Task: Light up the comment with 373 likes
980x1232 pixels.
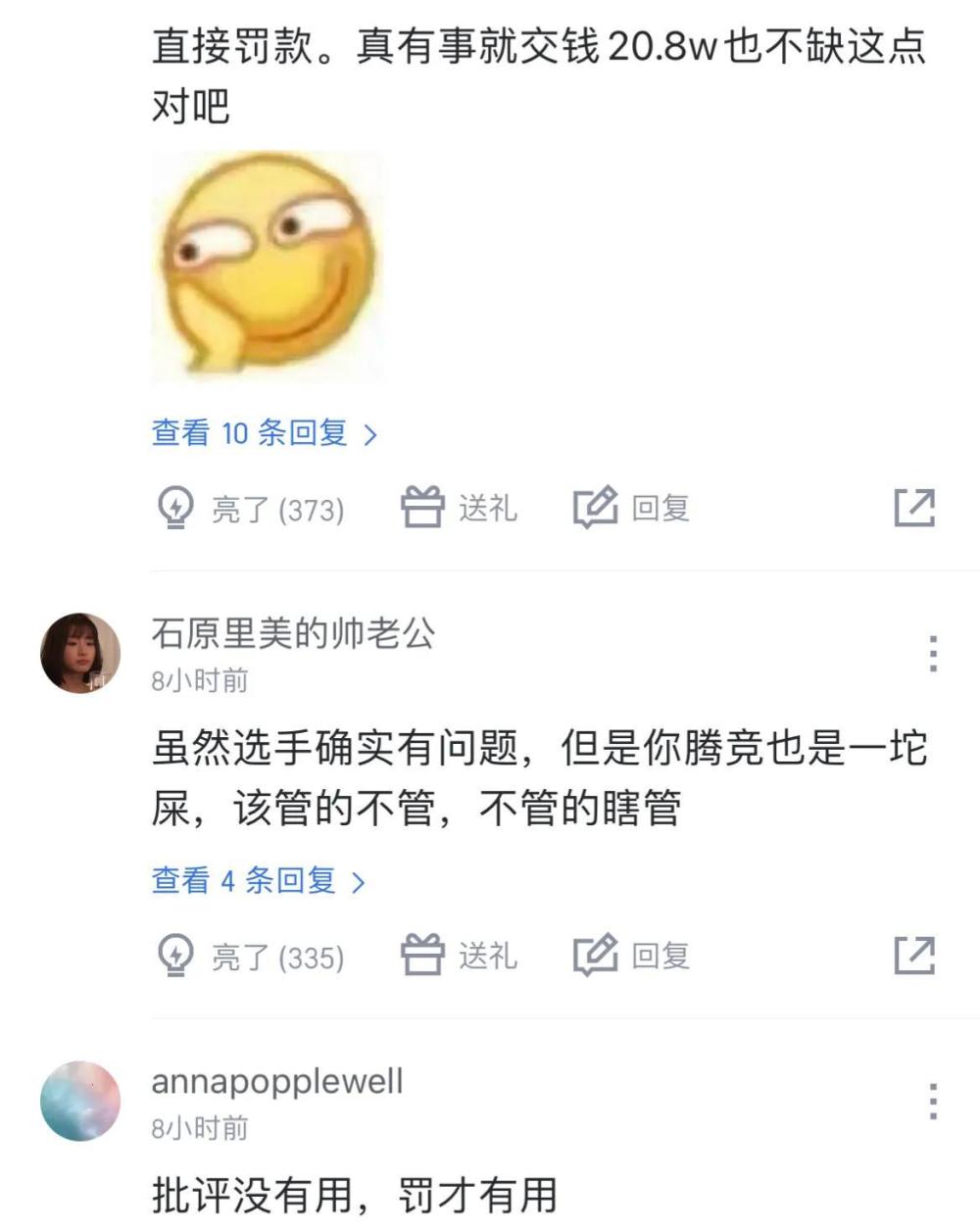Action: pos(251,509)
